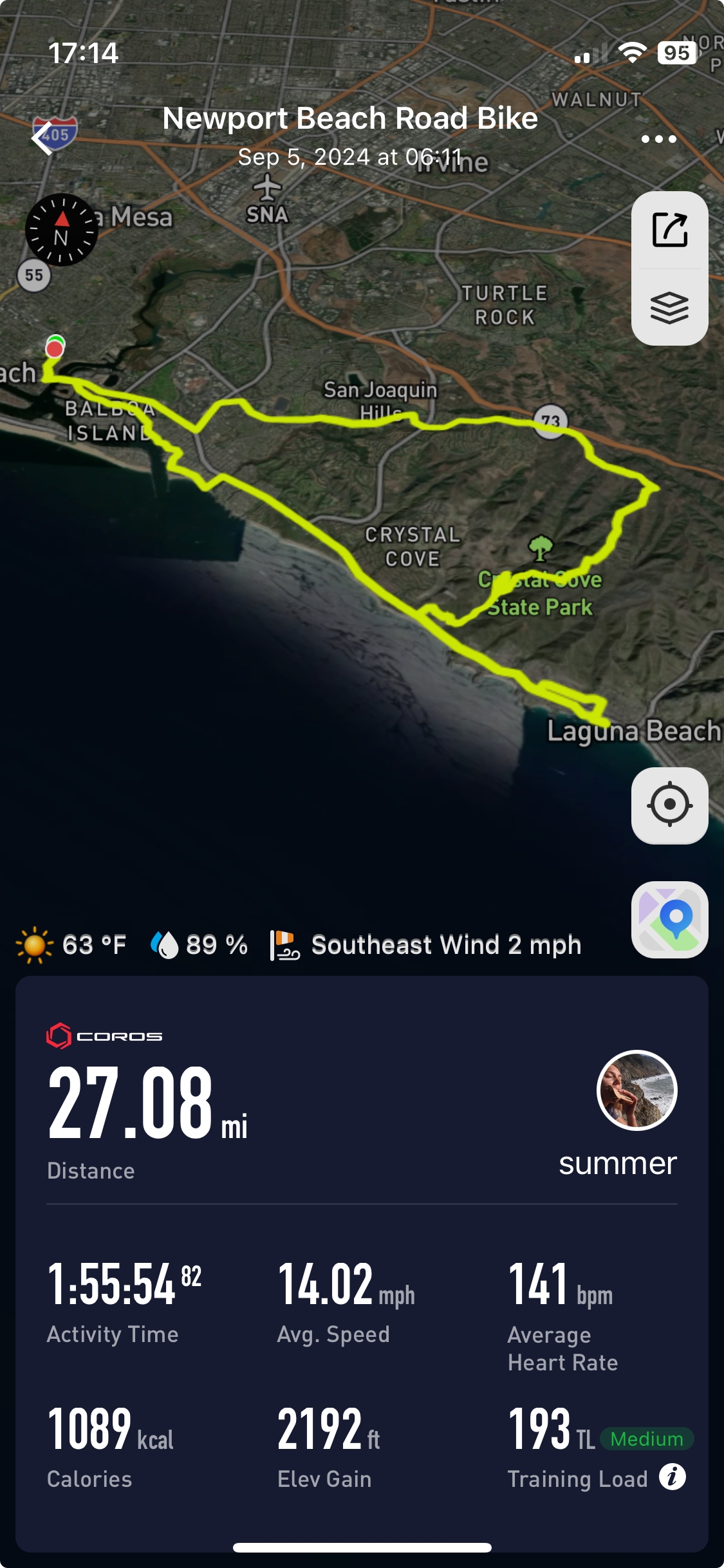
Task: Tap the north-pointing compass to reset orientation
Action: [61, 230]
